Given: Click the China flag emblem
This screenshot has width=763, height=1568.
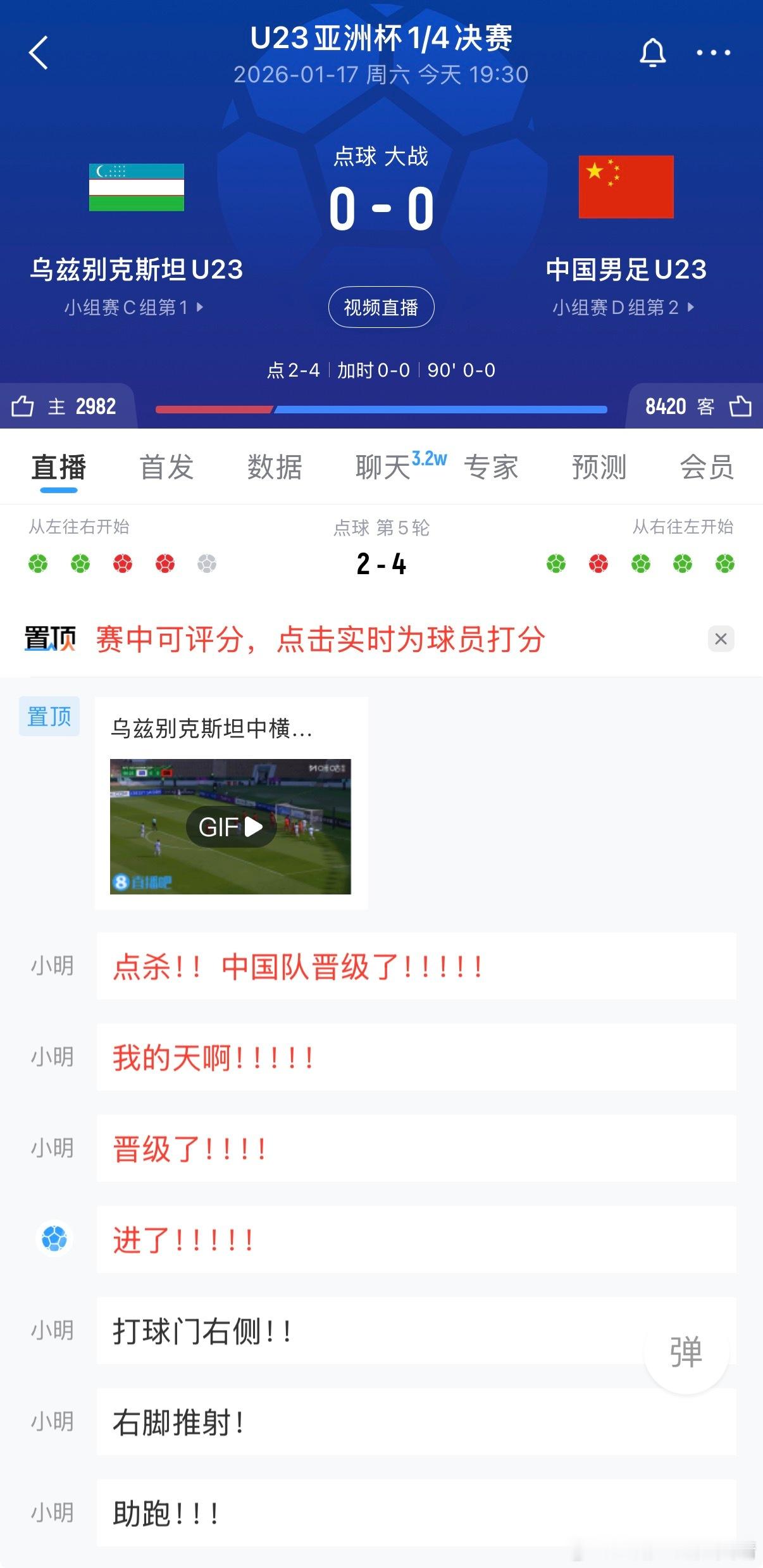Looking at the screenshot, I should tap(626, 185).
